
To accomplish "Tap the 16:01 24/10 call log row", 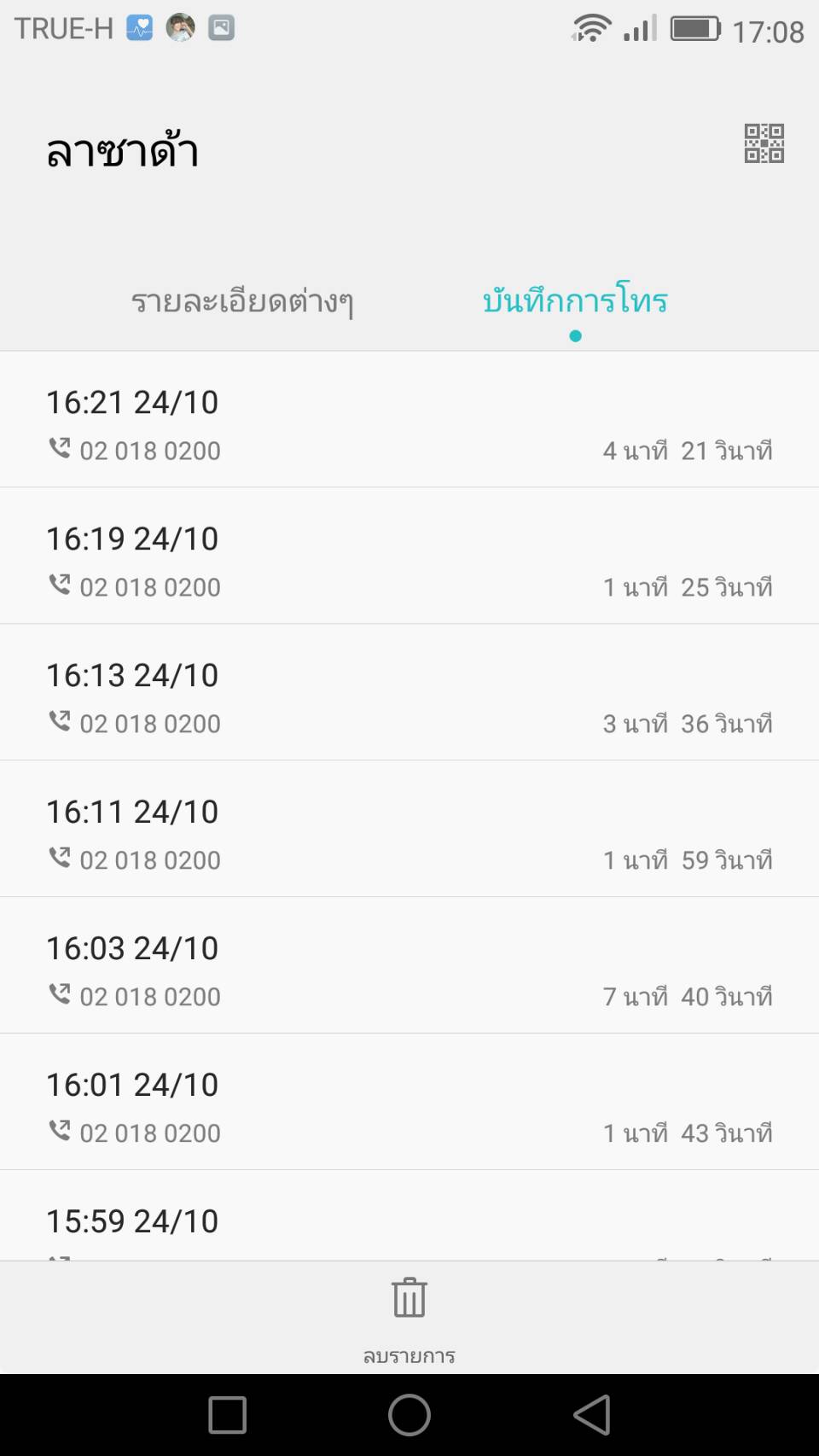I will pyautogui.click(x=409, y=1103).
